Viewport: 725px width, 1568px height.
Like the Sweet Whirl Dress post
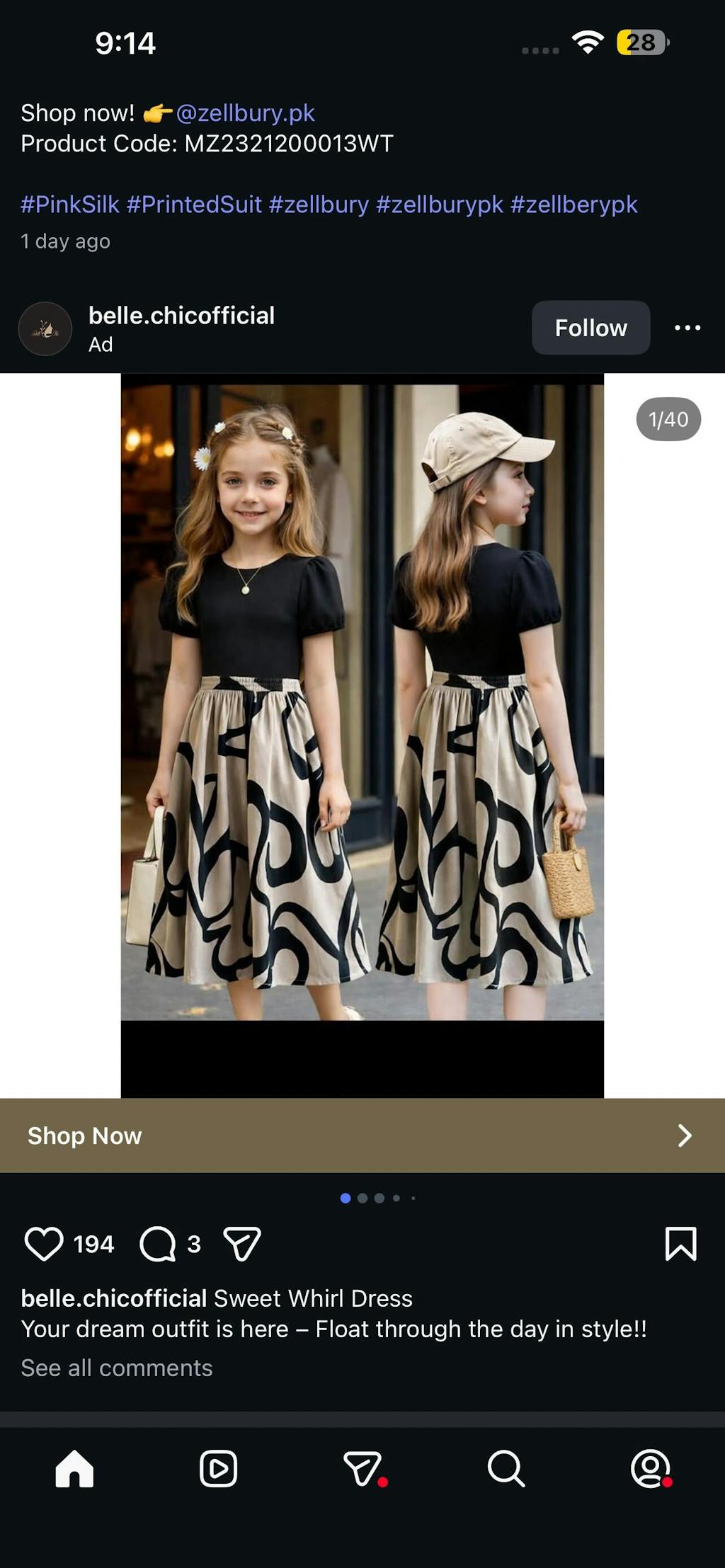[44, 1244]
